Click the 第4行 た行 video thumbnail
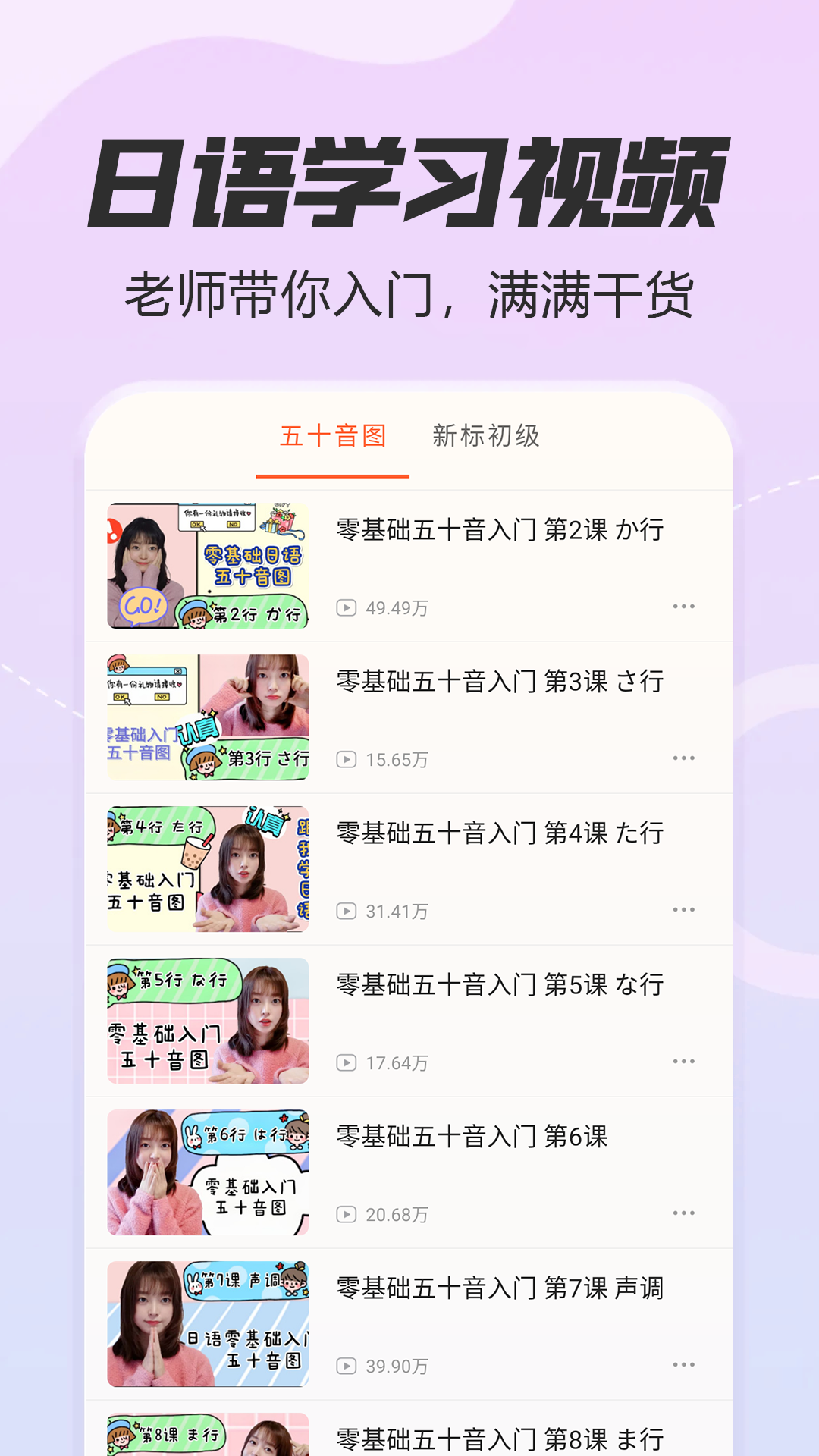819x1456 pixels. (x=208, y=869)
